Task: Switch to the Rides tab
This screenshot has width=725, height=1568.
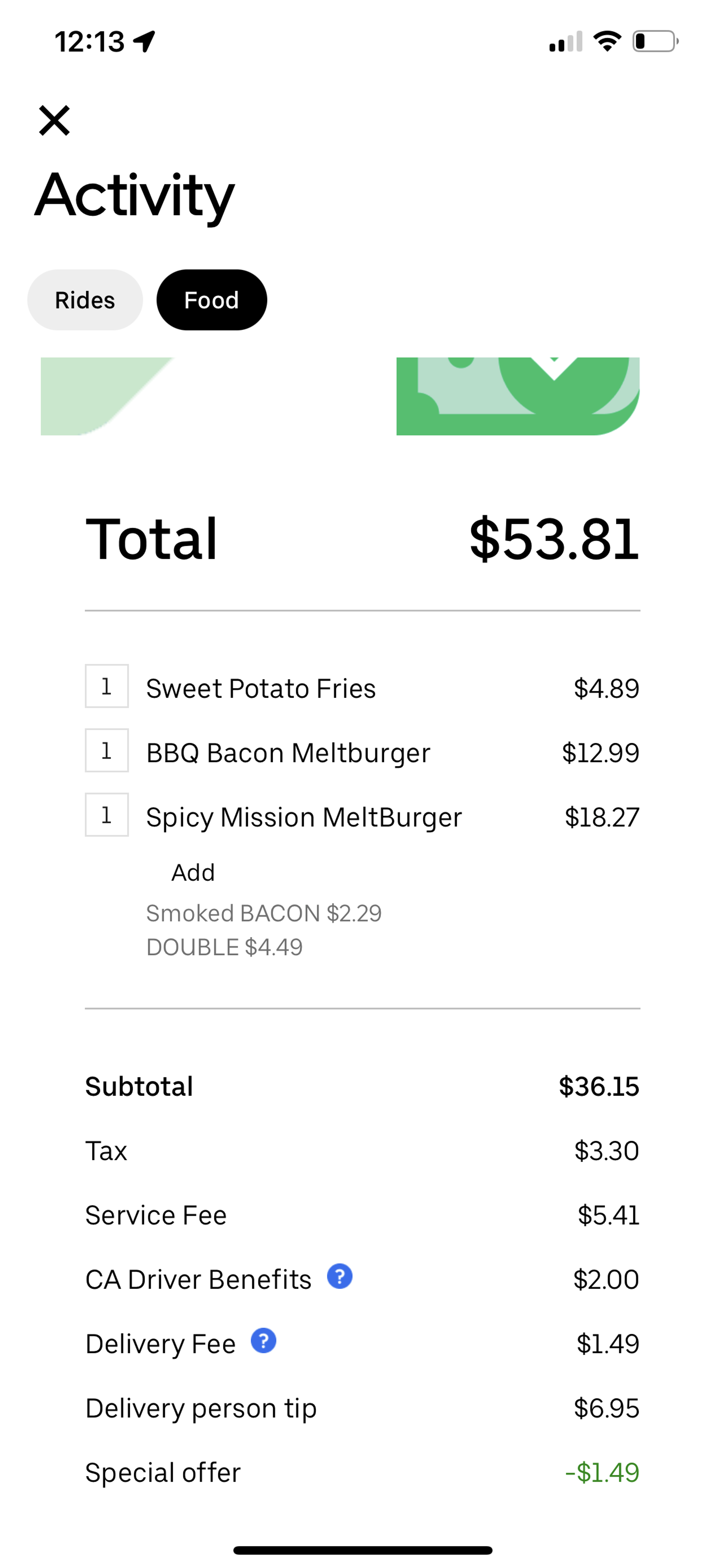Action: (85, 300)
